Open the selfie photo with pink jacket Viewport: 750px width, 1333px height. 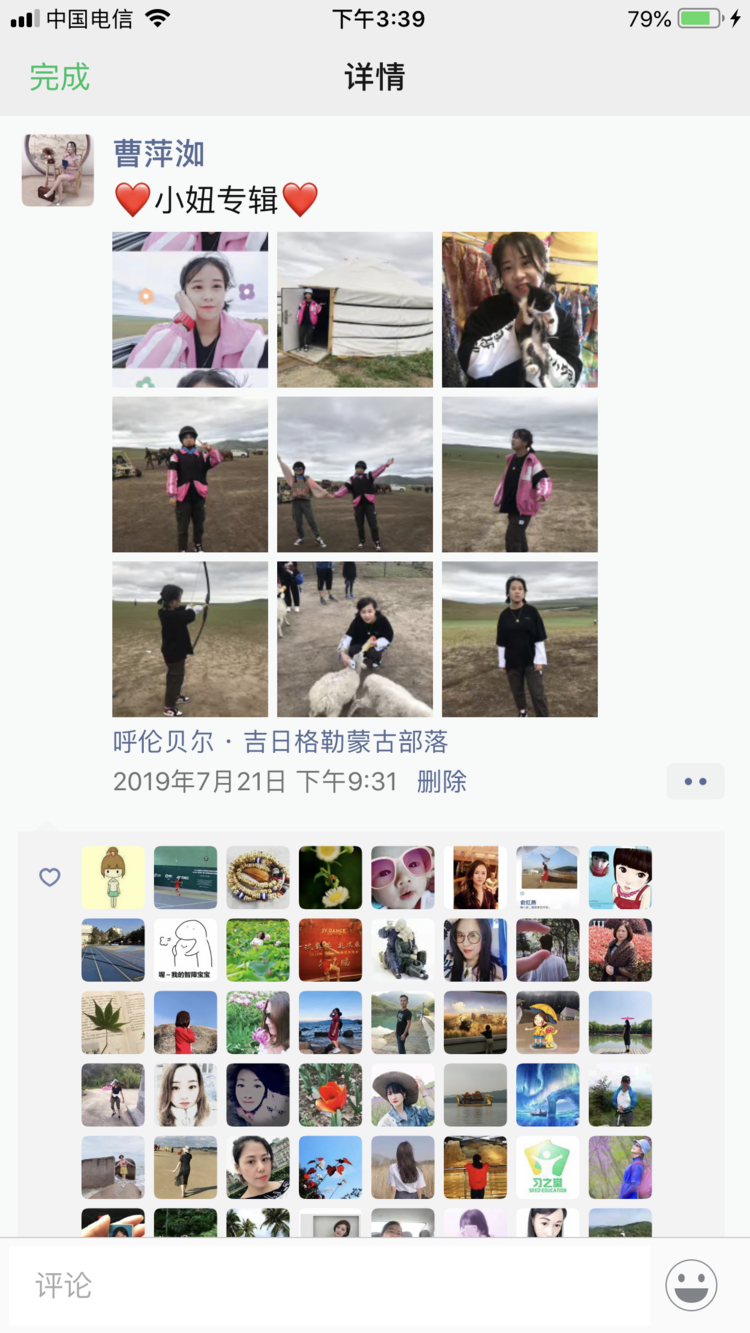[190, 309]
